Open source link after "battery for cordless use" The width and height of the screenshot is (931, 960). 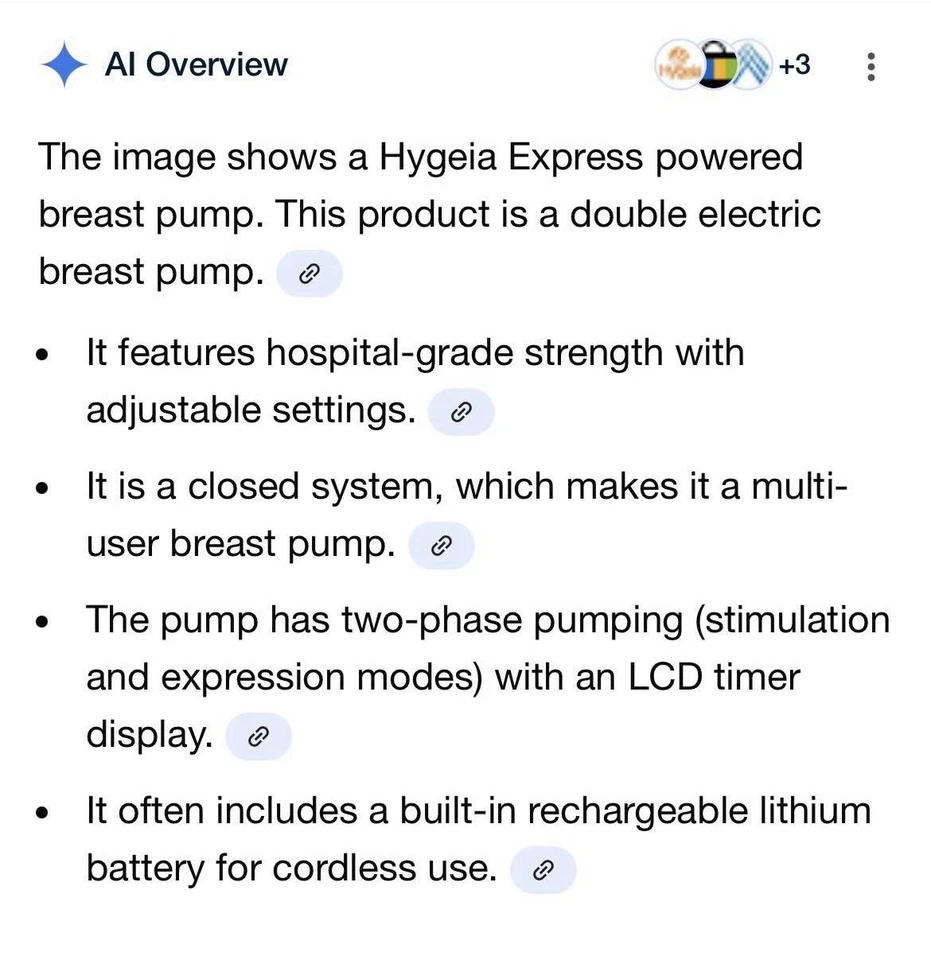pos(543,871)
